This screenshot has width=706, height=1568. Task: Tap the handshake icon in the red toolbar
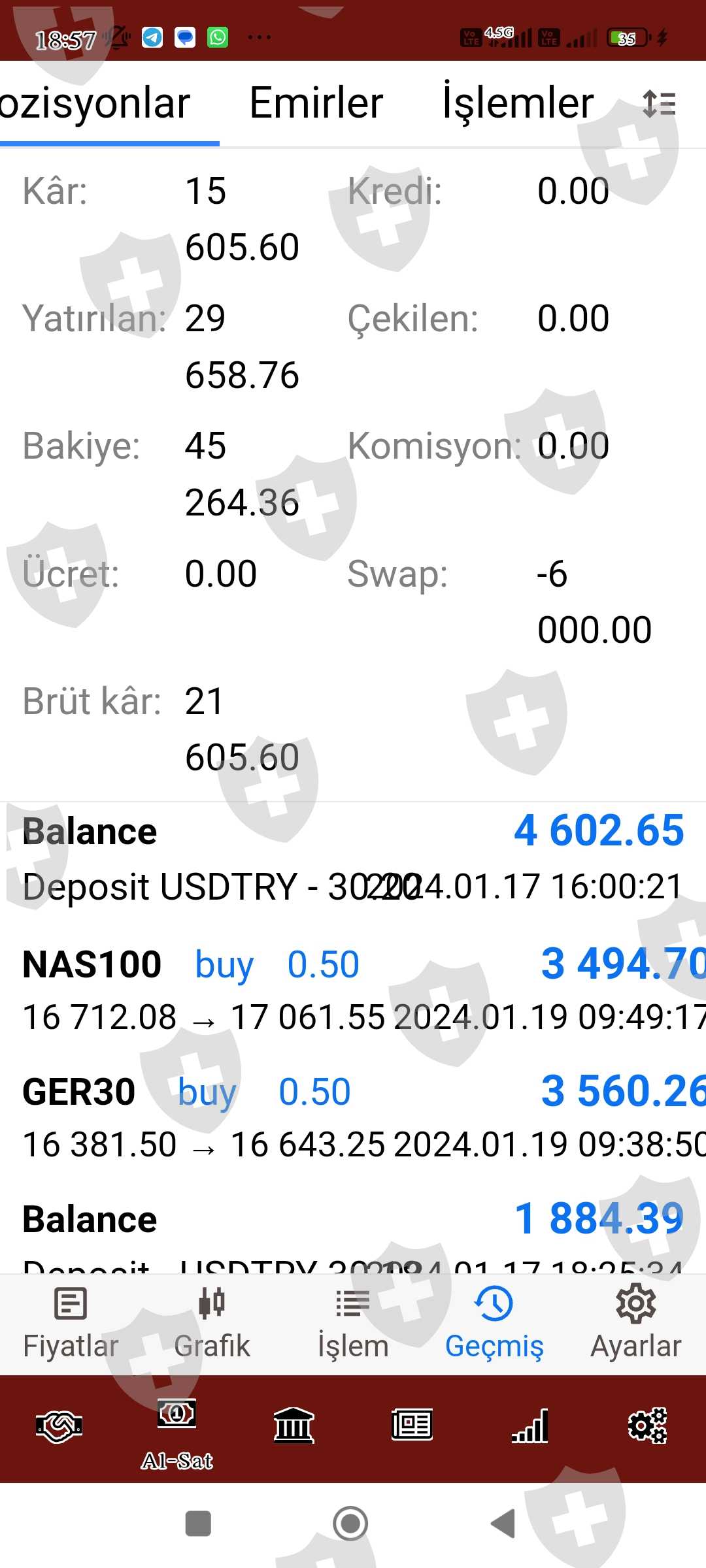59,1426
